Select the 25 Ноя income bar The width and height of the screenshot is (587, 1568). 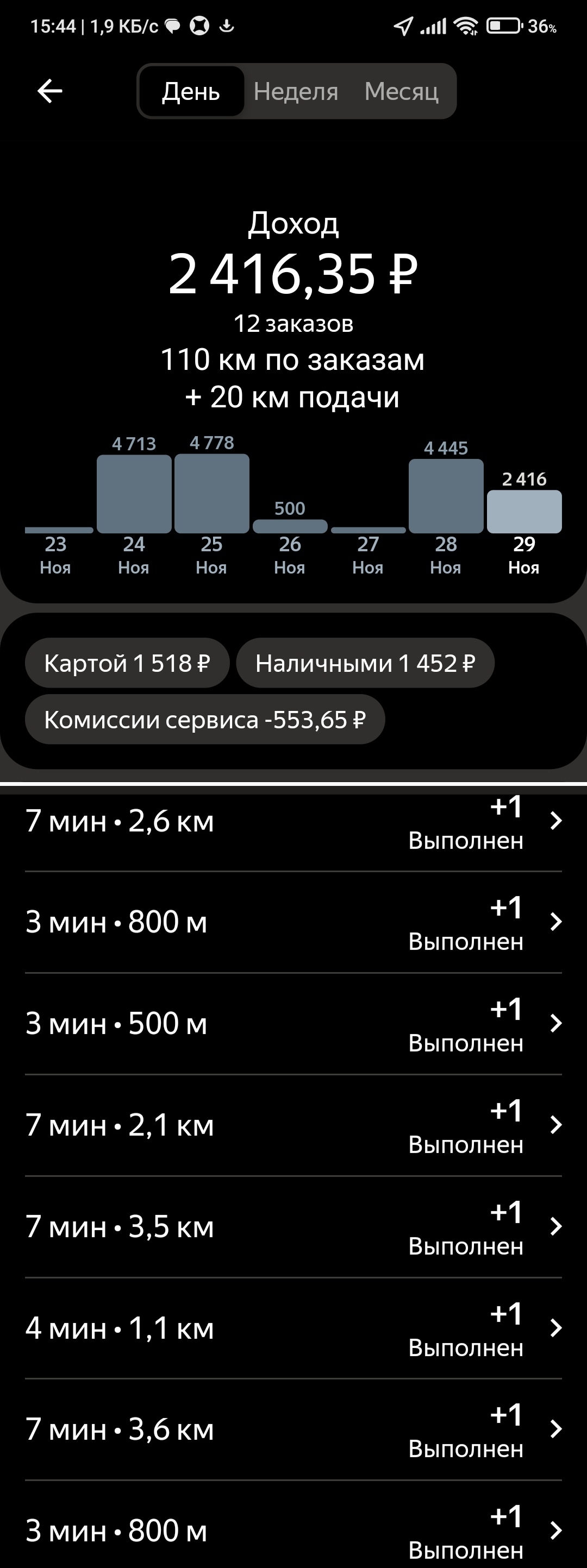(212, 494)
